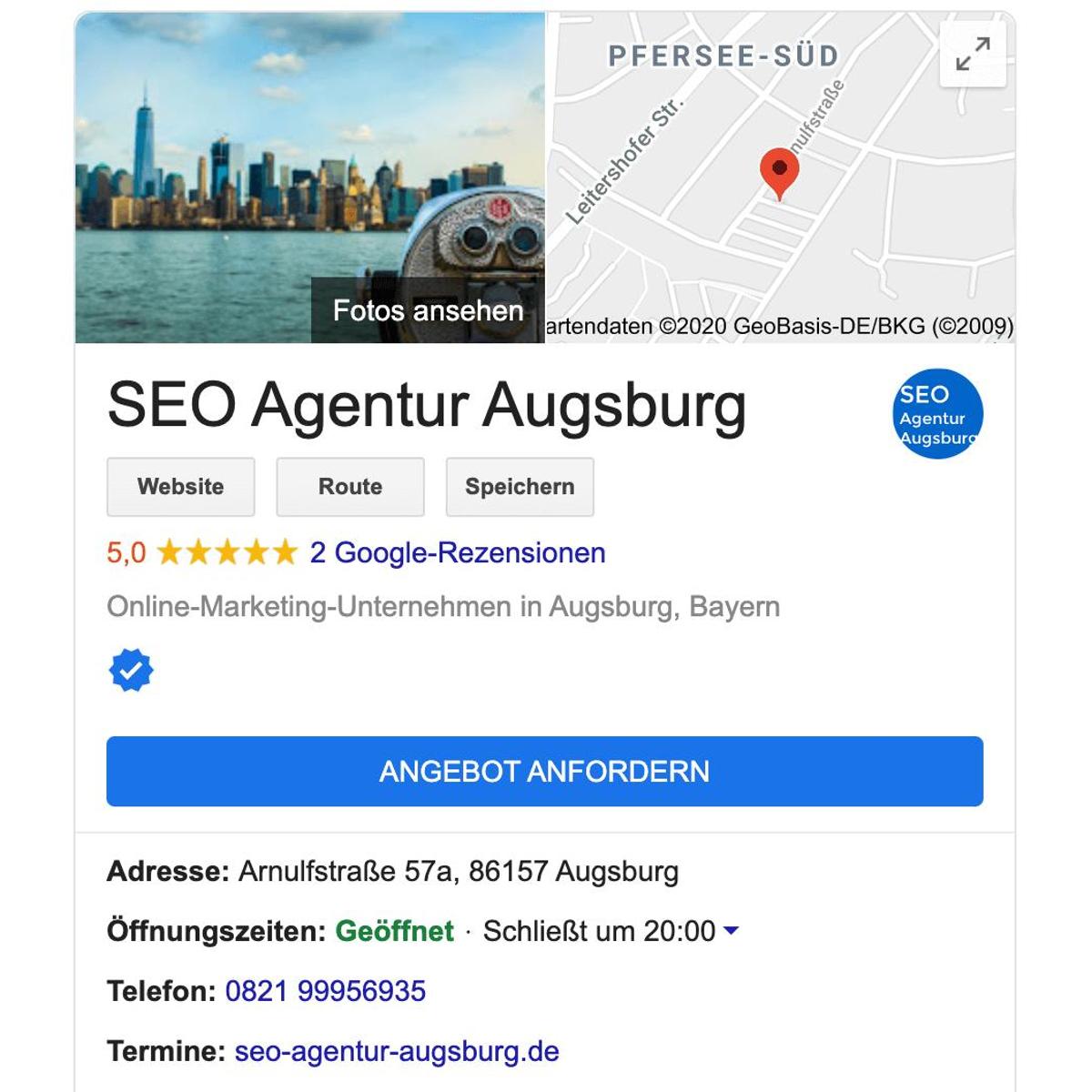Image resolution: width=1092 pixels, height=1092 pixels.
Task: Open Fotos ansehen photo gallery
Action: pos(428,310)
